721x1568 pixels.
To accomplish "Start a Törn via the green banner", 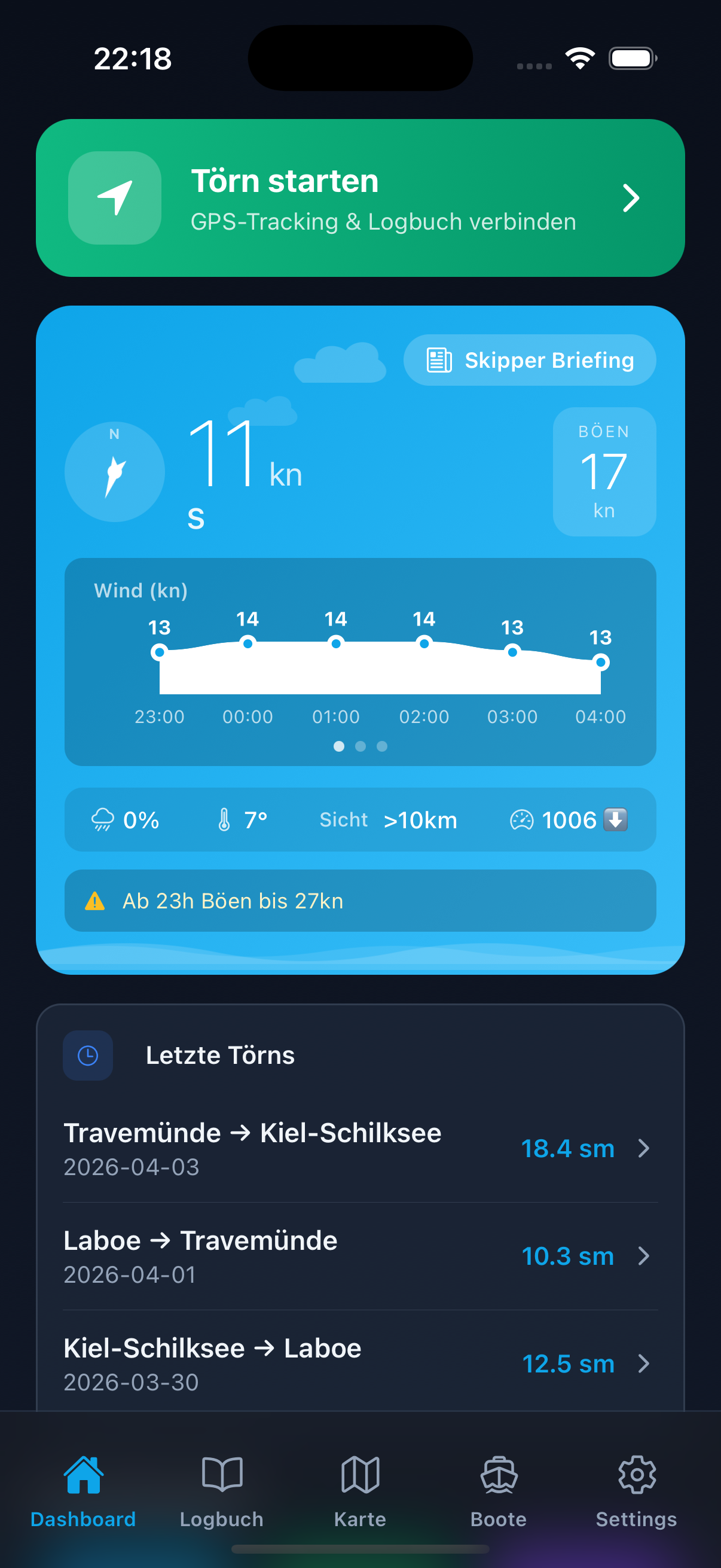I will click(360, 198).
